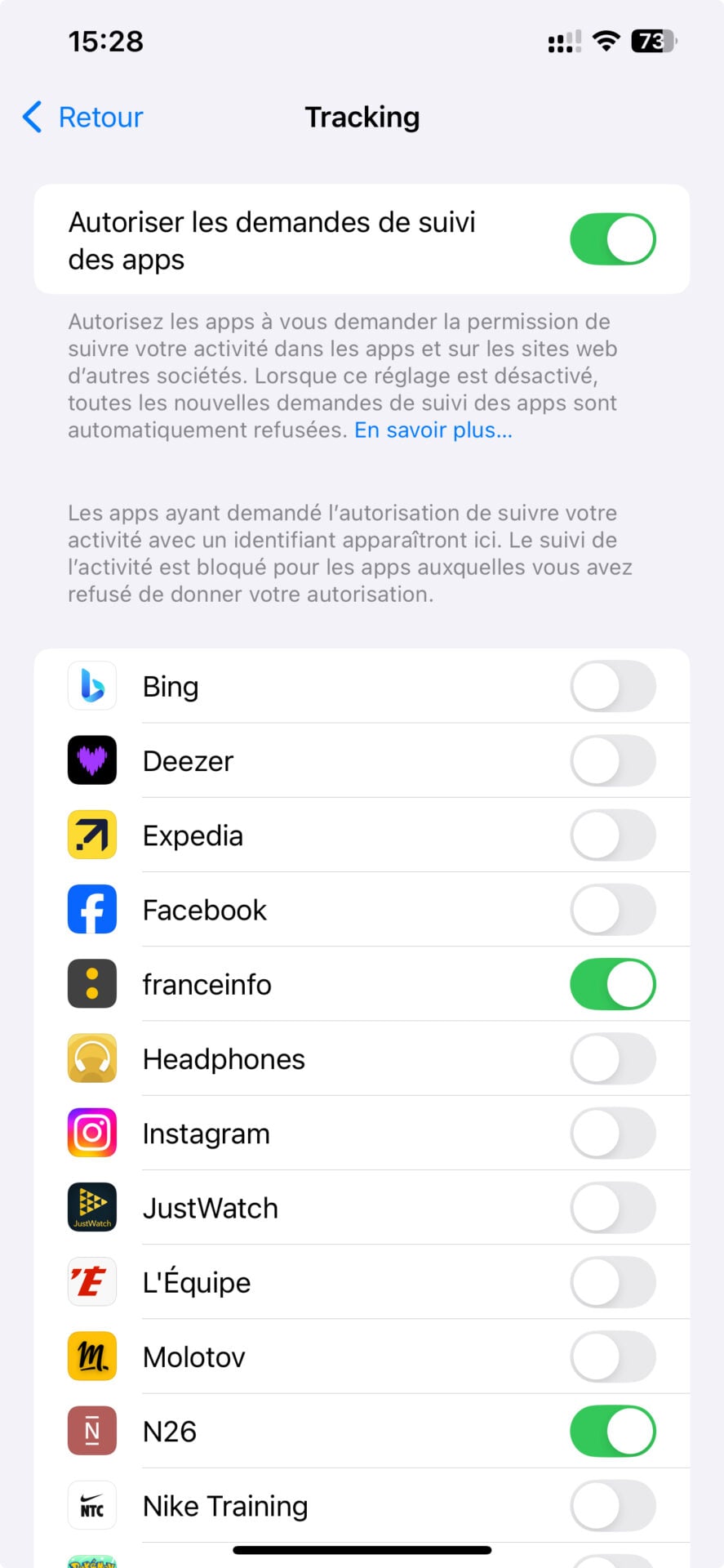Toggle the L'Équipe tracking switch

pyautogui.click(x=612, y=1282)
